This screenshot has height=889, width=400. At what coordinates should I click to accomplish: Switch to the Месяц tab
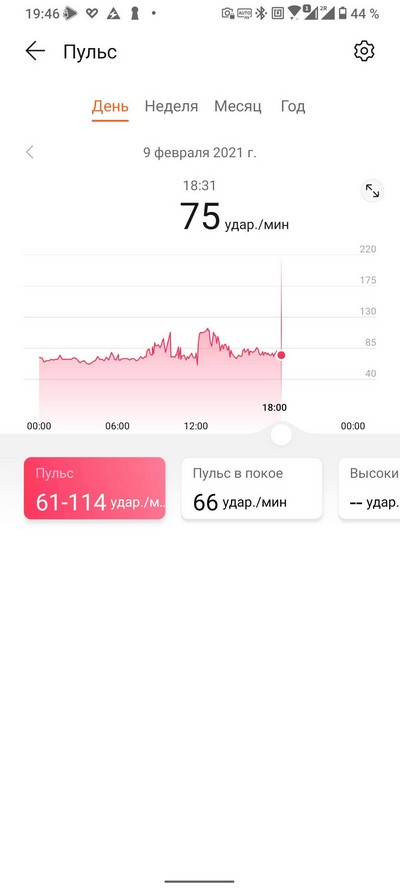(238, 107)
